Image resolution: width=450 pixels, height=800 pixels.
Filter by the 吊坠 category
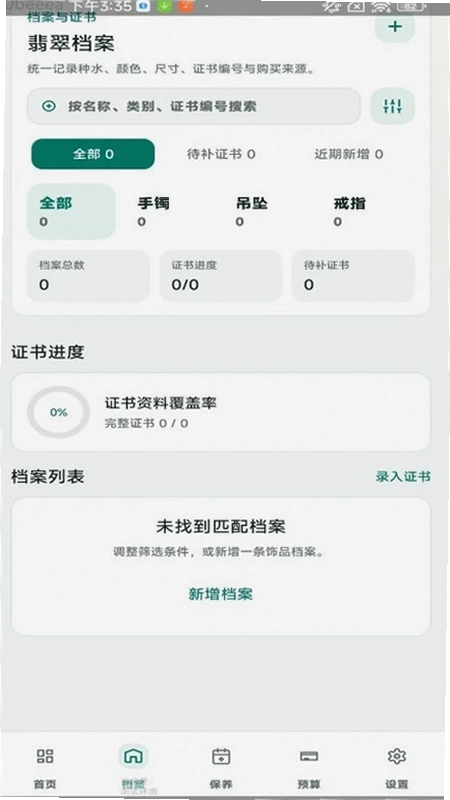point(252,211)
